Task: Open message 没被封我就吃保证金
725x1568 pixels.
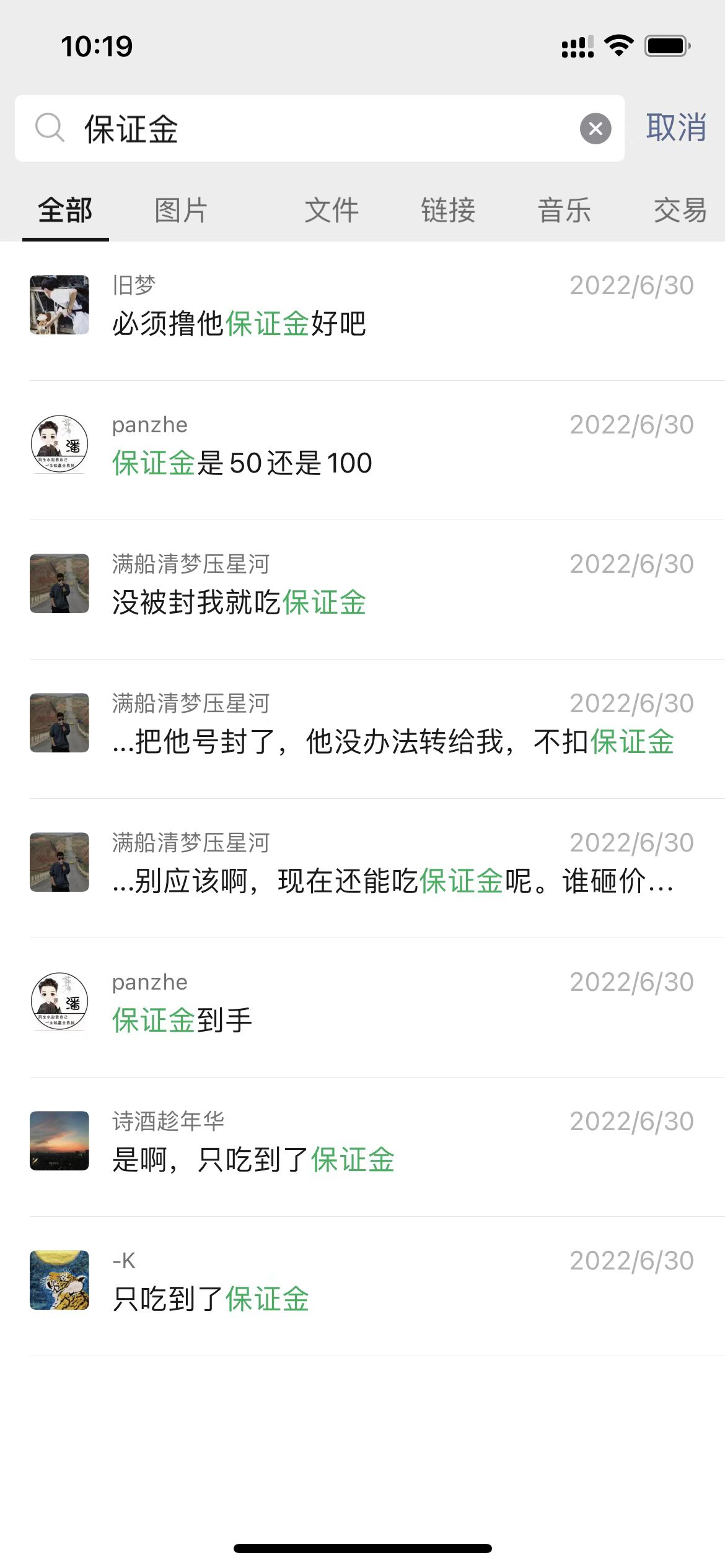Action: (372, 589)
